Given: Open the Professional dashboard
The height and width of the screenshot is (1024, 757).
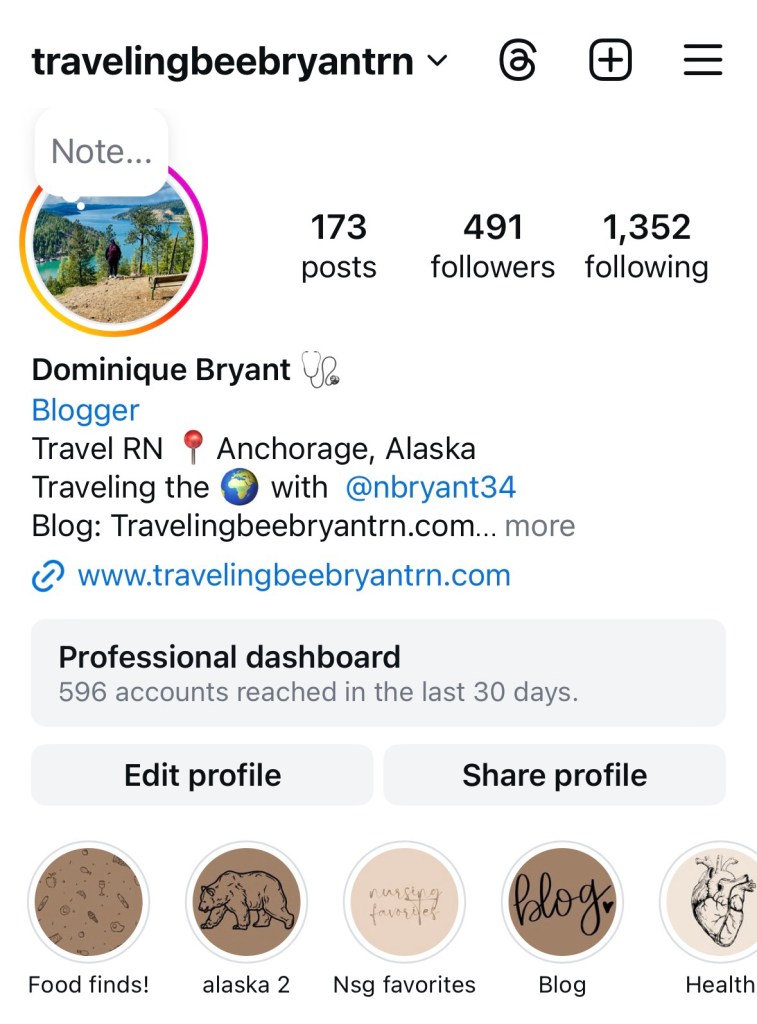Looking at the screenshot, I should [378, 672].
